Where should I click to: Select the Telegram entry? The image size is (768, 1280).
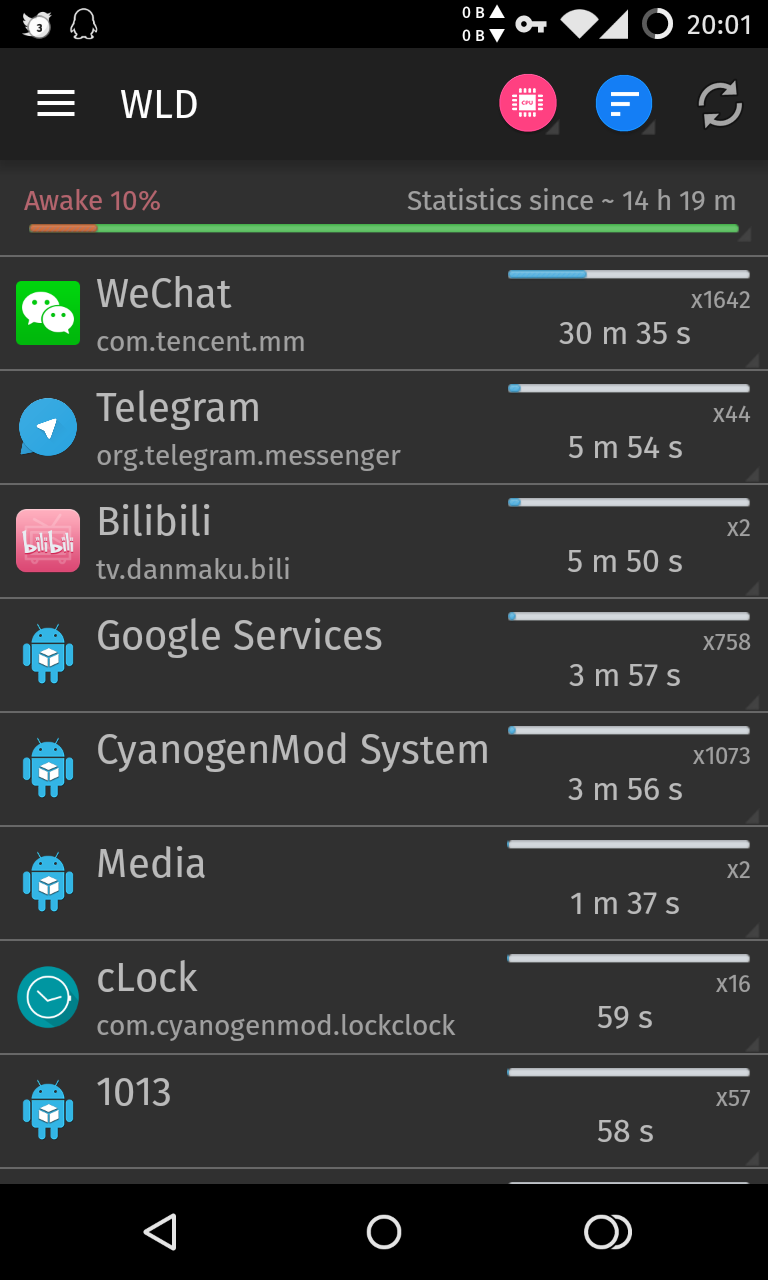[x=384, y=428]
